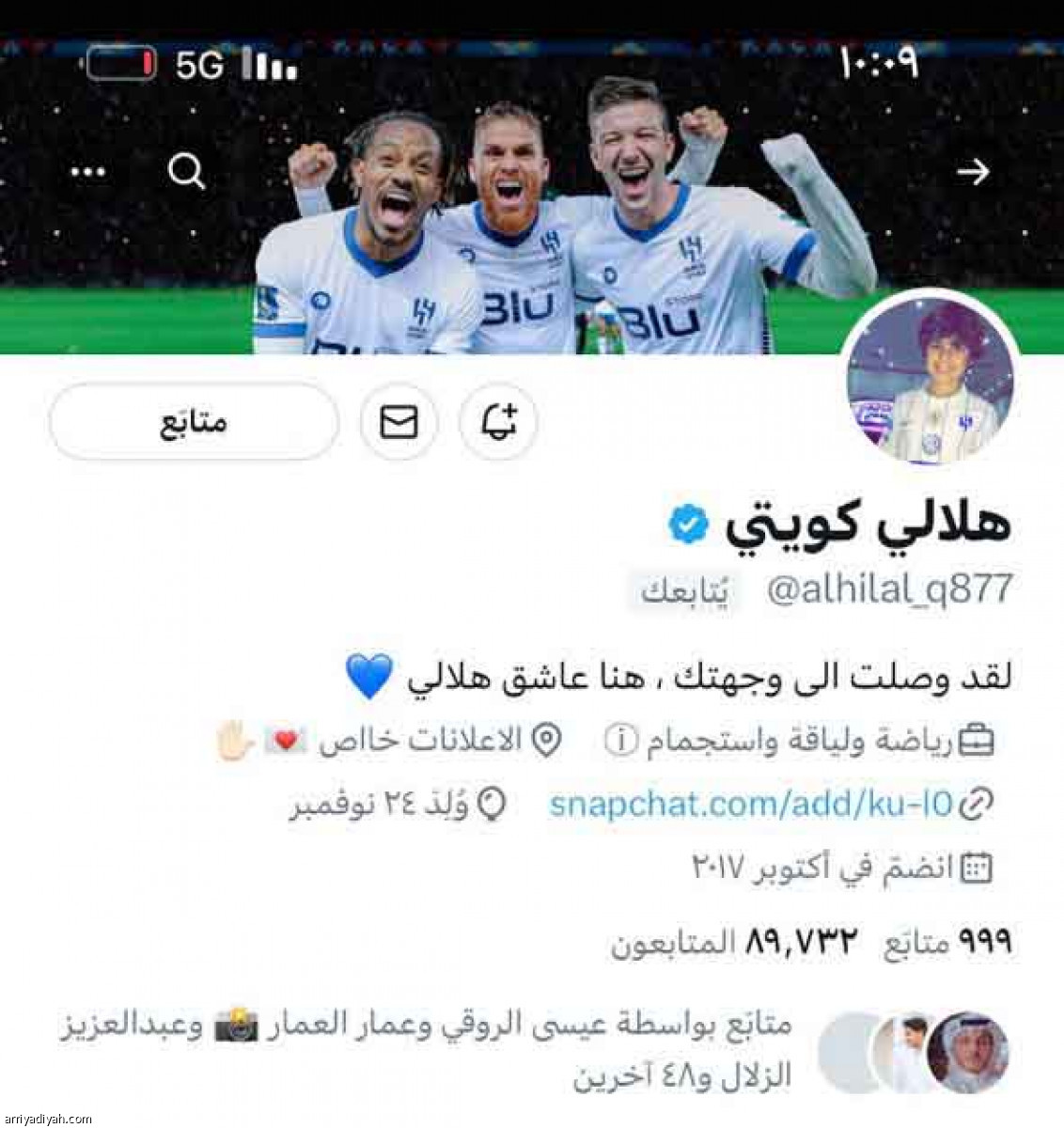Go back using the arrow icon
Image resolution: width=1064 pixels, height=1128 pixels.
tap(972, 172)
